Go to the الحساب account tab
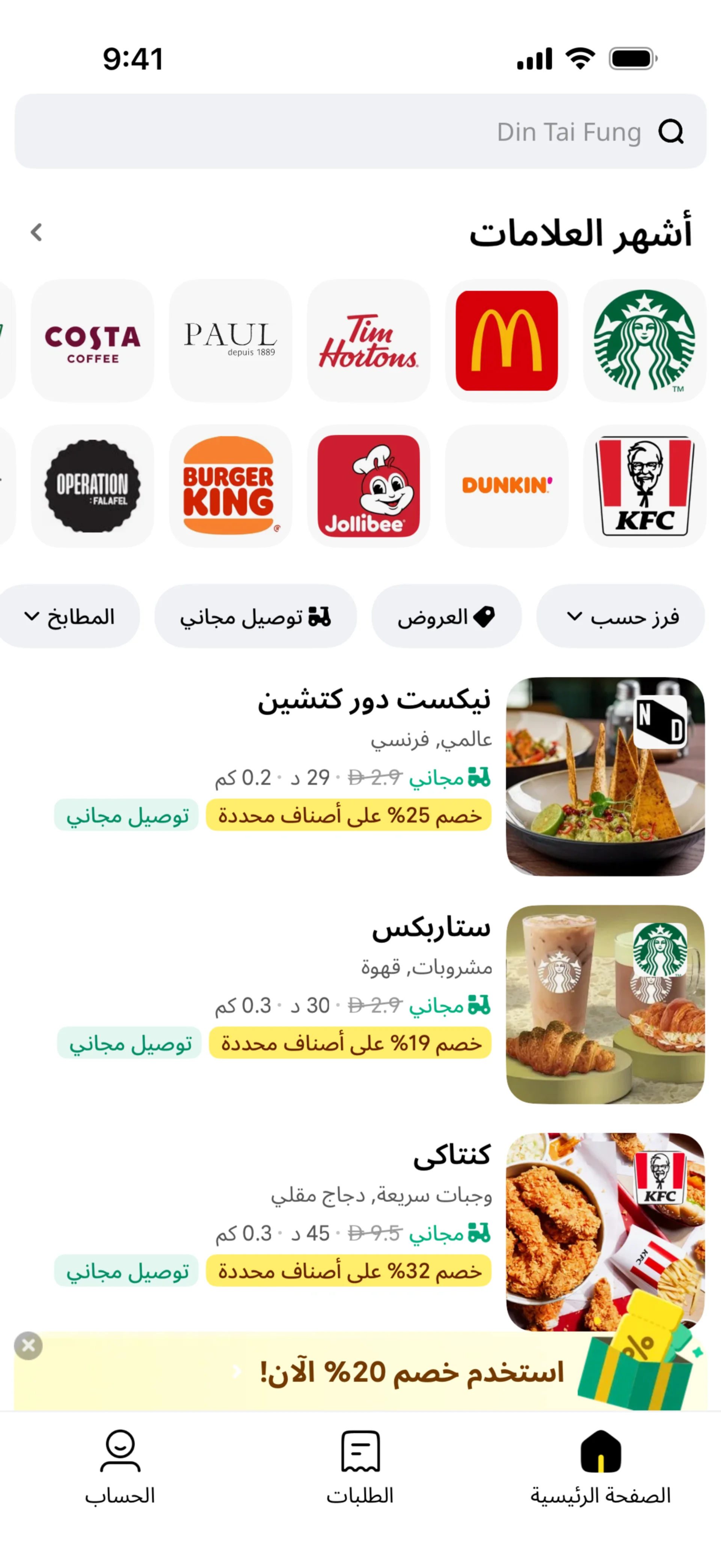 (x=120, y=1468)
